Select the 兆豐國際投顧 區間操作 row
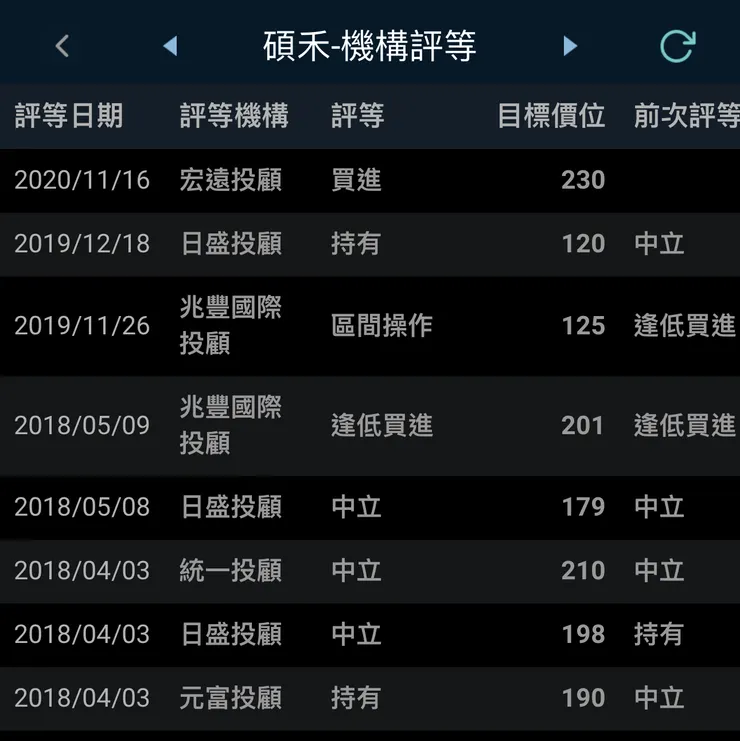The width and height of the screenshot is (740, 741). coord(370,326)
